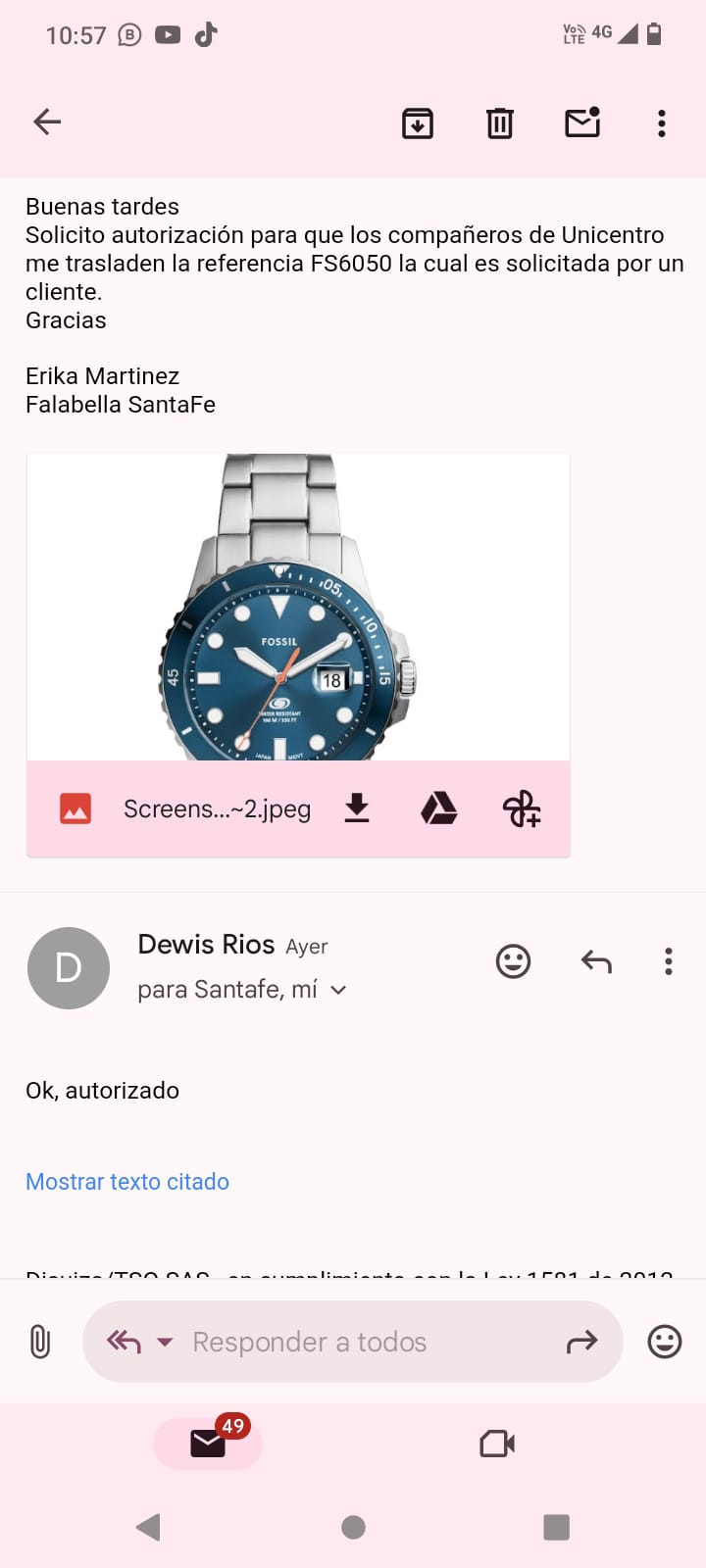Open the Fossil watch image attachment
Image resolution: width=706 pixels, height=1568 pixels.
point(298,607)
